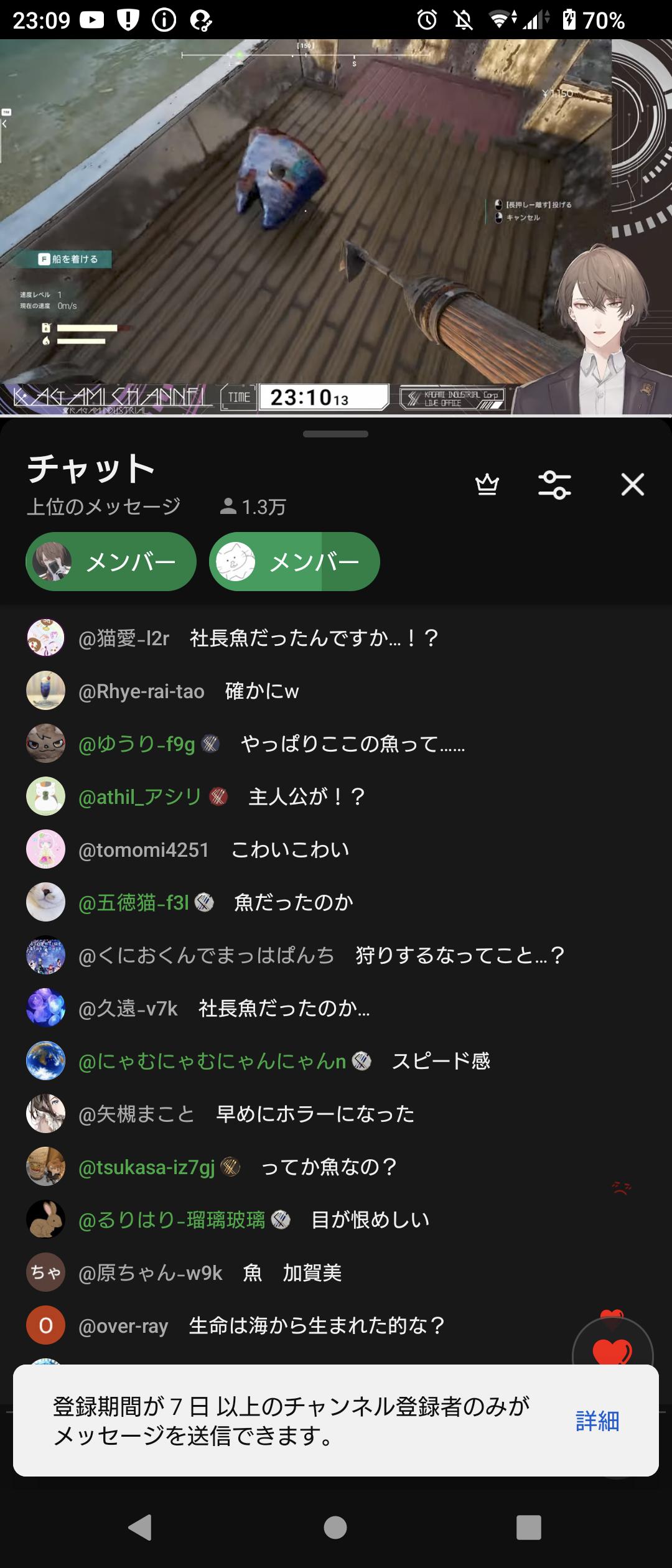Open 詳細 about chat restrictions

pyautogui.click(x=597, y=1421)
